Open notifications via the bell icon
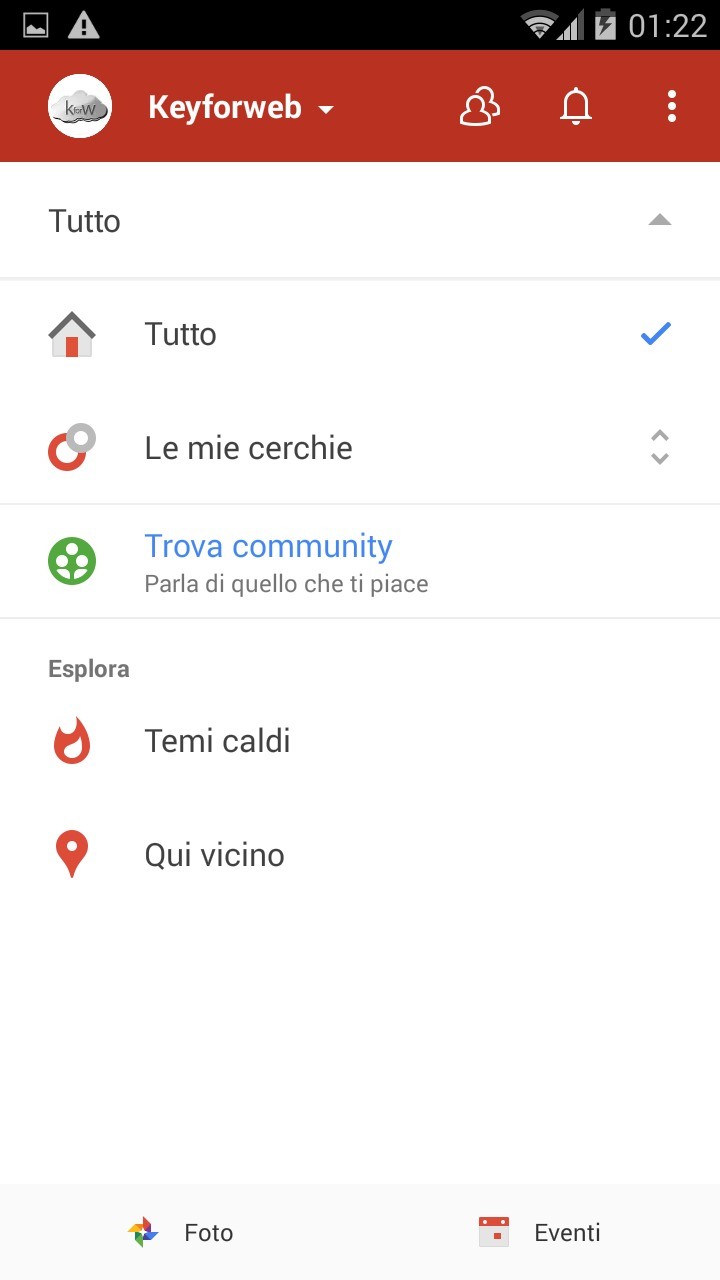720x1280 pixels. (574, 106)
